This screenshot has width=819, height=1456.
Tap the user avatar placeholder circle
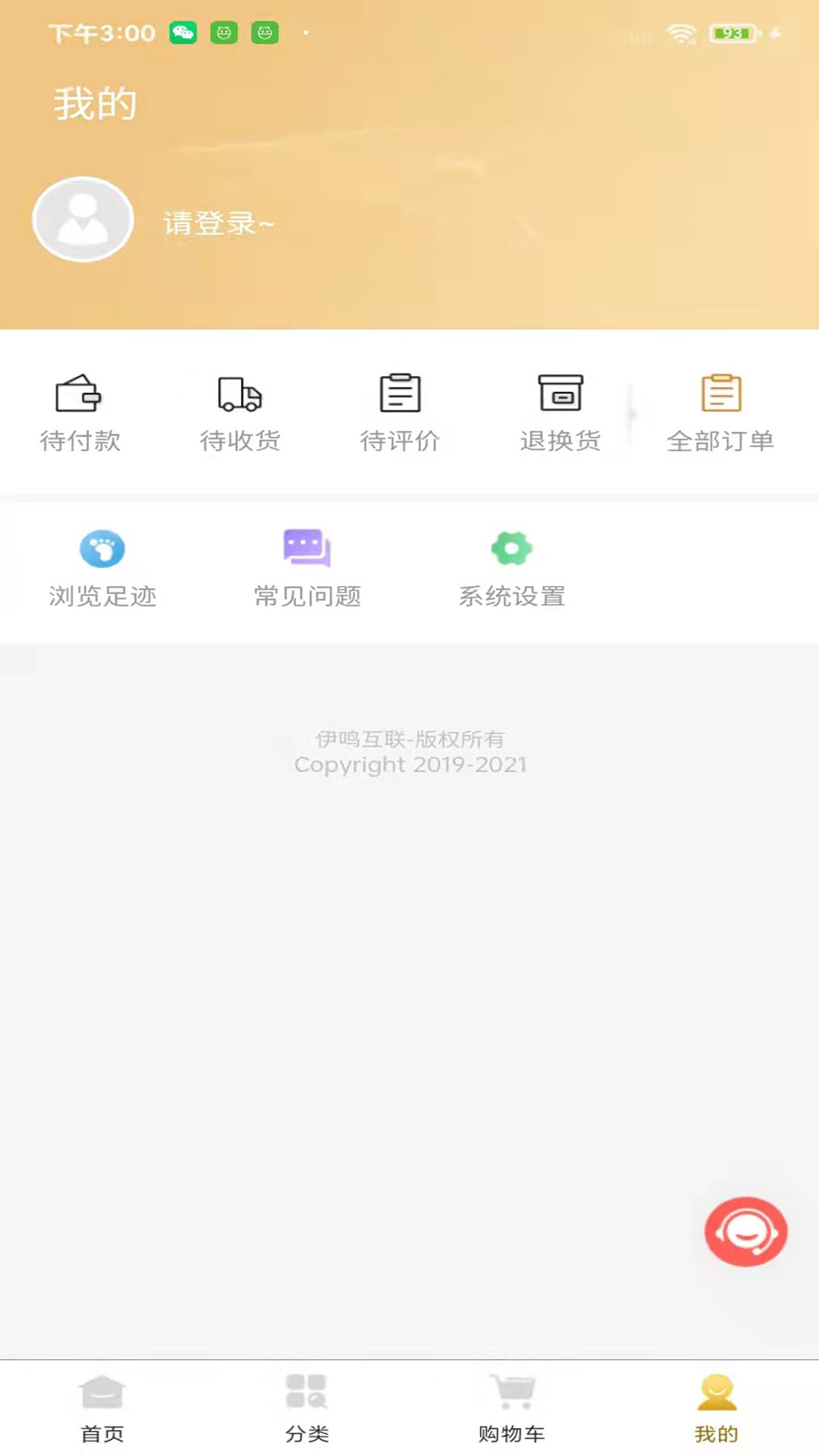[x=83, y=219]
